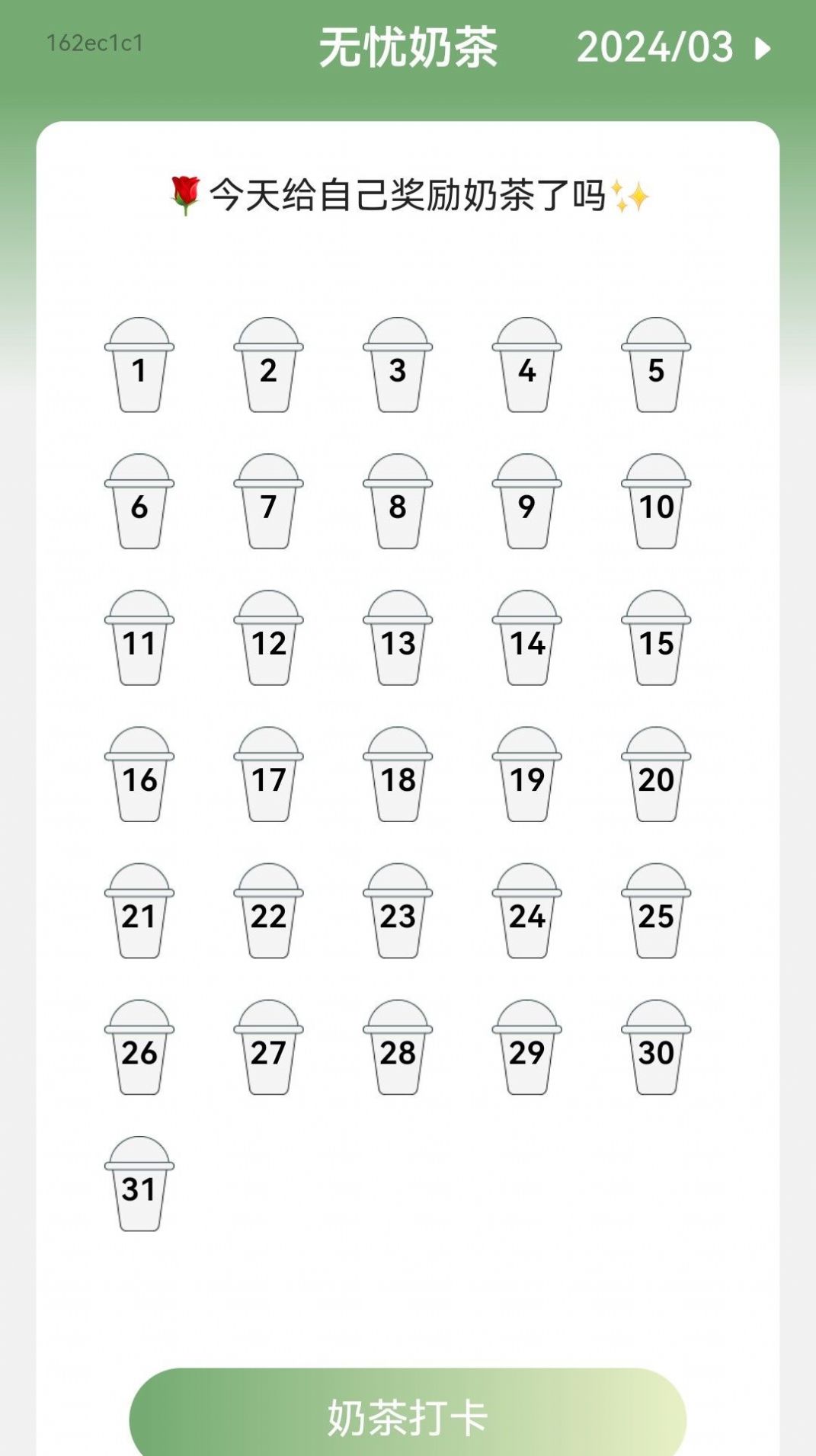Choose the cup numbered 3

(x=398, y=366)
